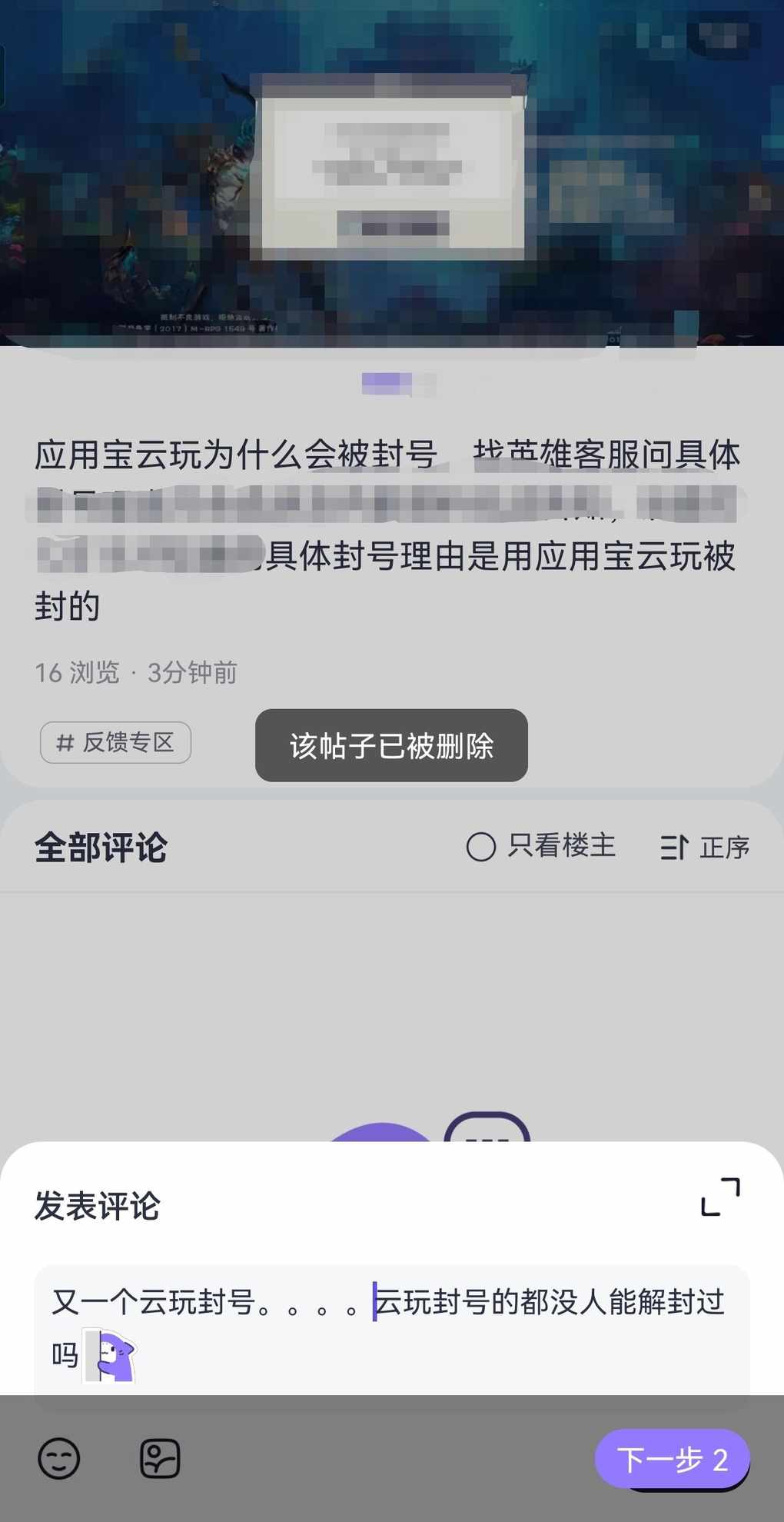Open the emoji picker

pyautogui.click(x=59, y=1458)
